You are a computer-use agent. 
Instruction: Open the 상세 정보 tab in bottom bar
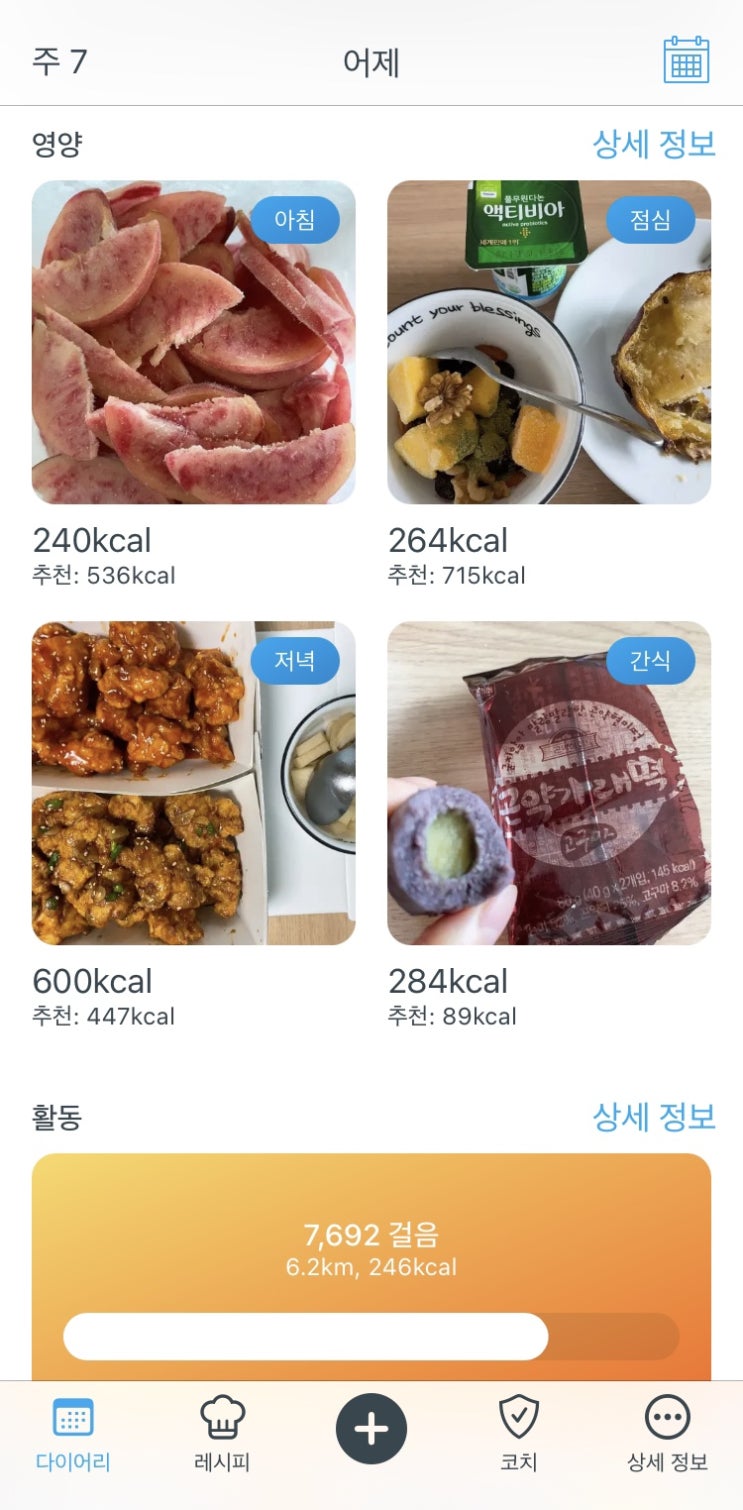pos(667,1435)
